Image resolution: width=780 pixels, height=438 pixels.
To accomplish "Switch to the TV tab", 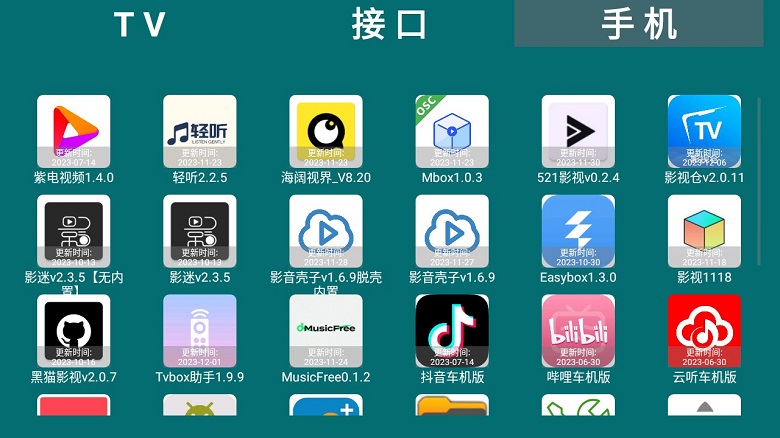I will (x=140, y=24).
